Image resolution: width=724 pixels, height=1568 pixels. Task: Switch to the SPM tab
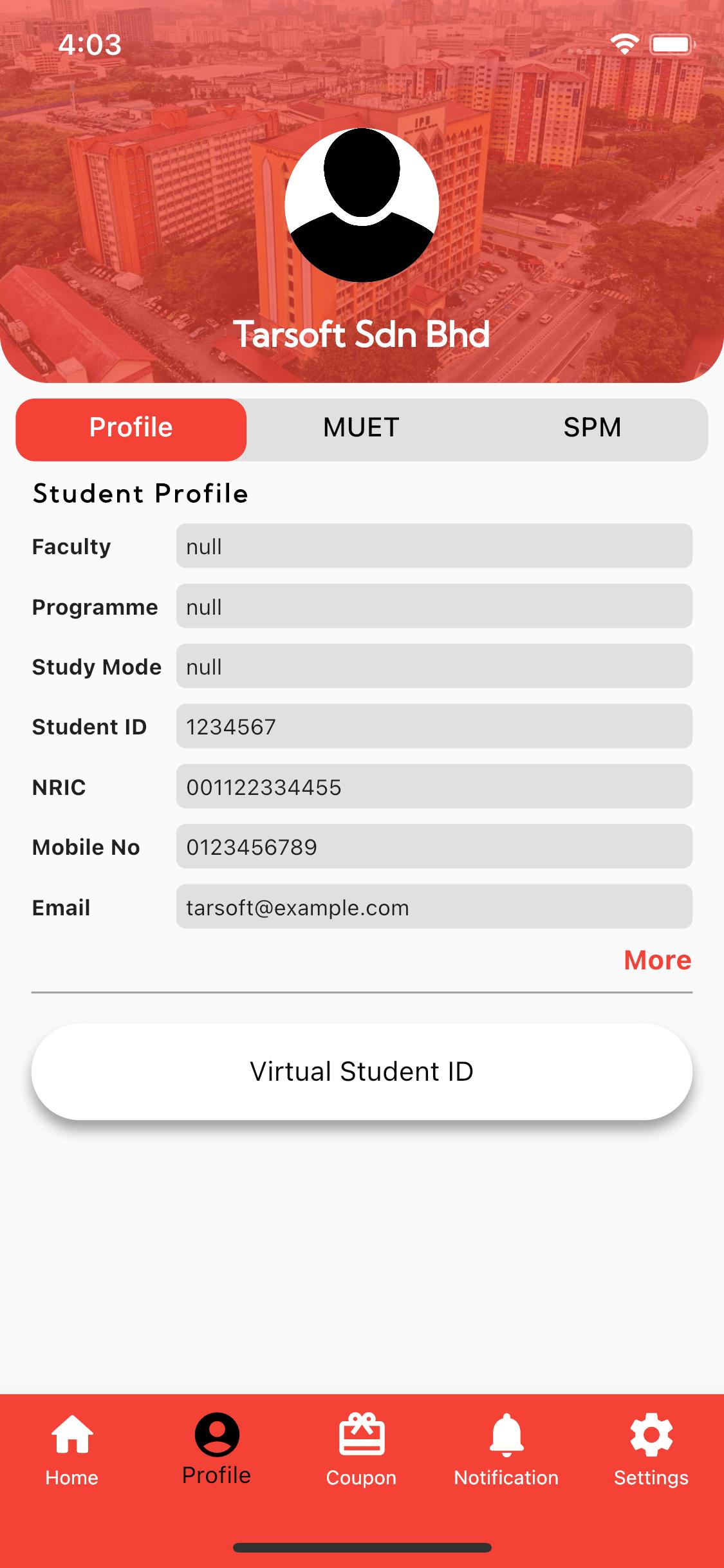592,428
